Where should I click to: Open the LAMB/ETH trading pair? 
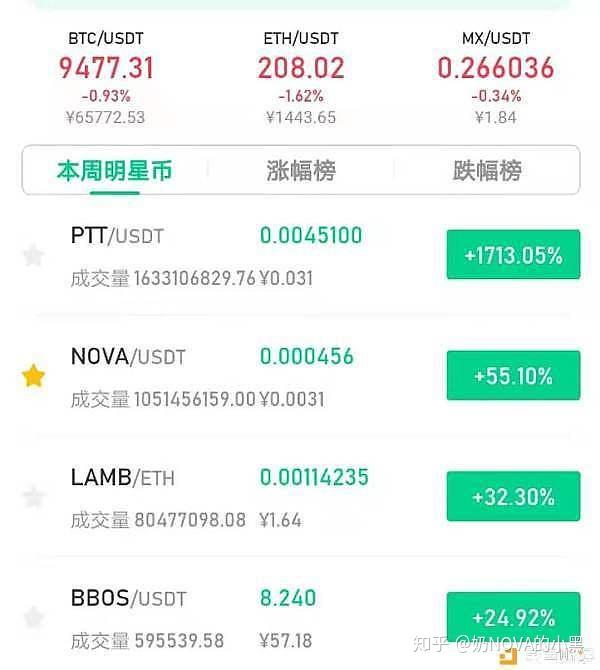(x=122, y=478)
